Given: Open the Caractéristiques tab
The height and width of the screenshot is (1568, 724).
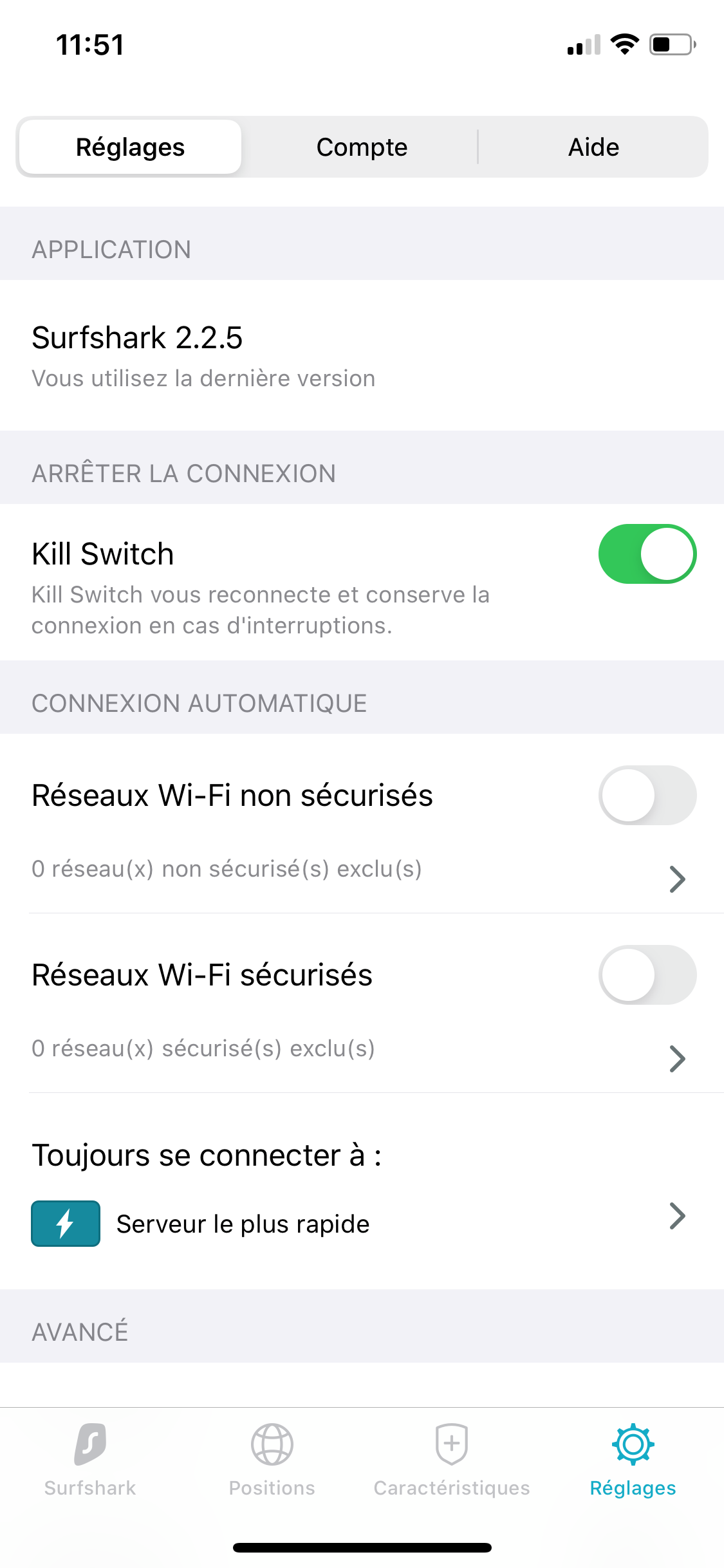Looking at the screenshot, I should click(452, 1460).
